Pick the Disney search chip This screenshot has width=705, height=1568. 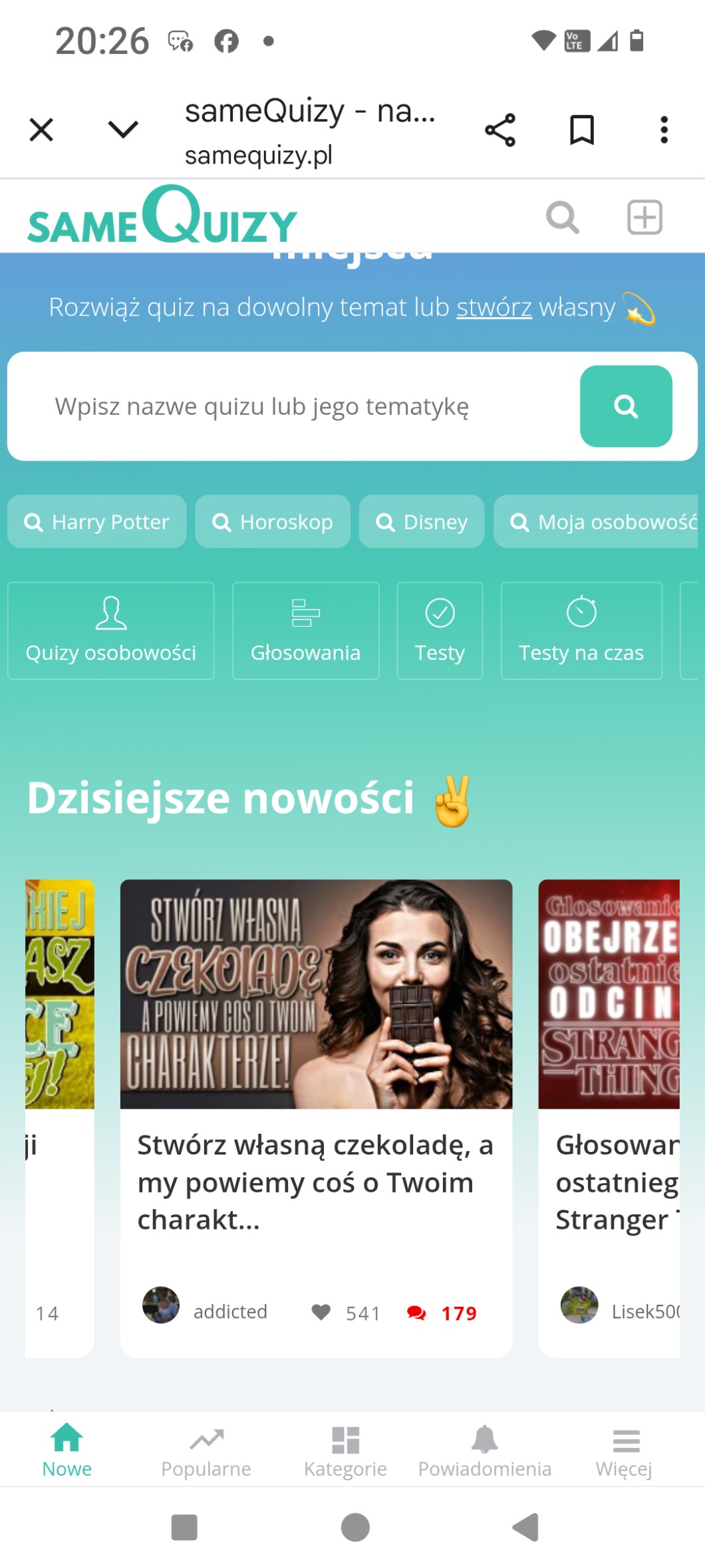[x=422, y=522]
